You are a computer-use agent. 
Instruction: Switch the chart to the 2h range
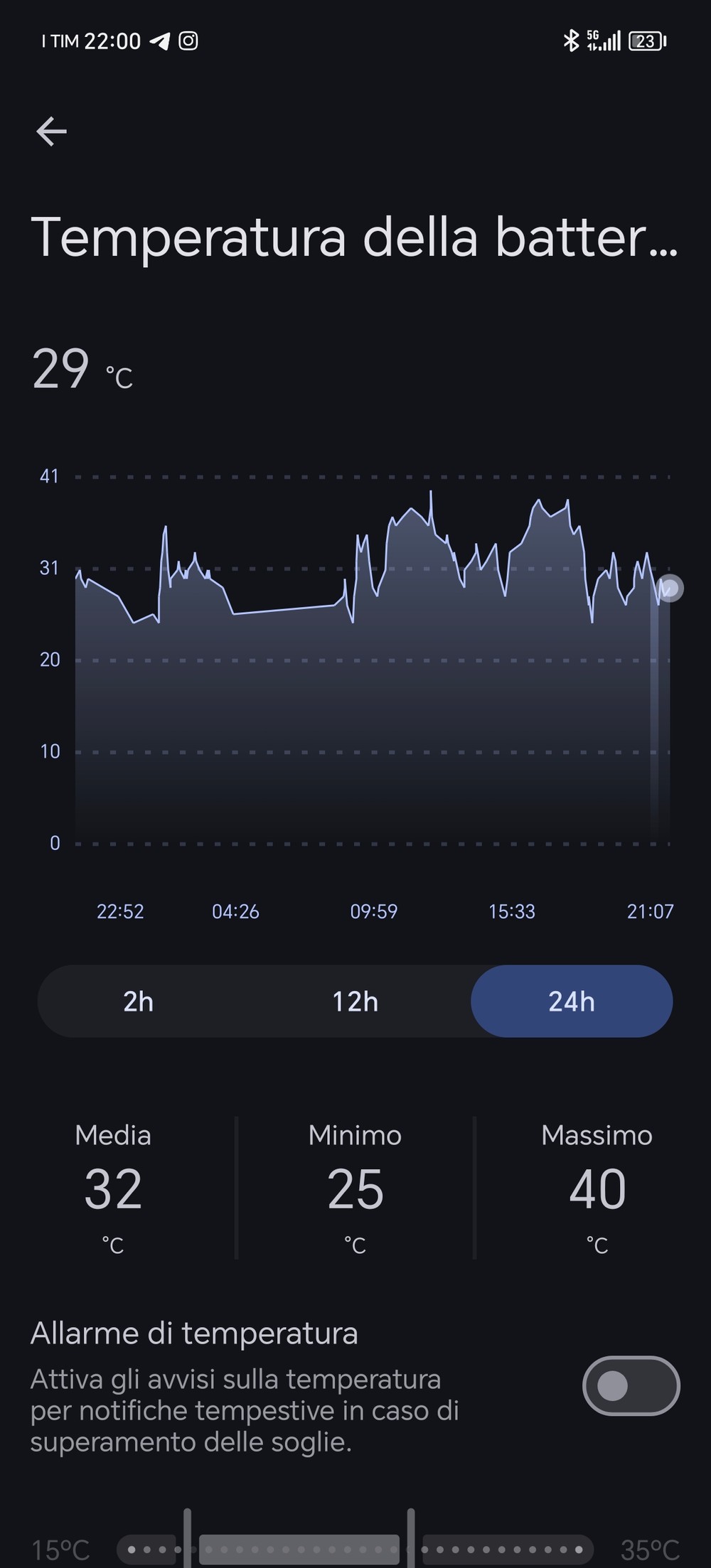pos(138,1002)
